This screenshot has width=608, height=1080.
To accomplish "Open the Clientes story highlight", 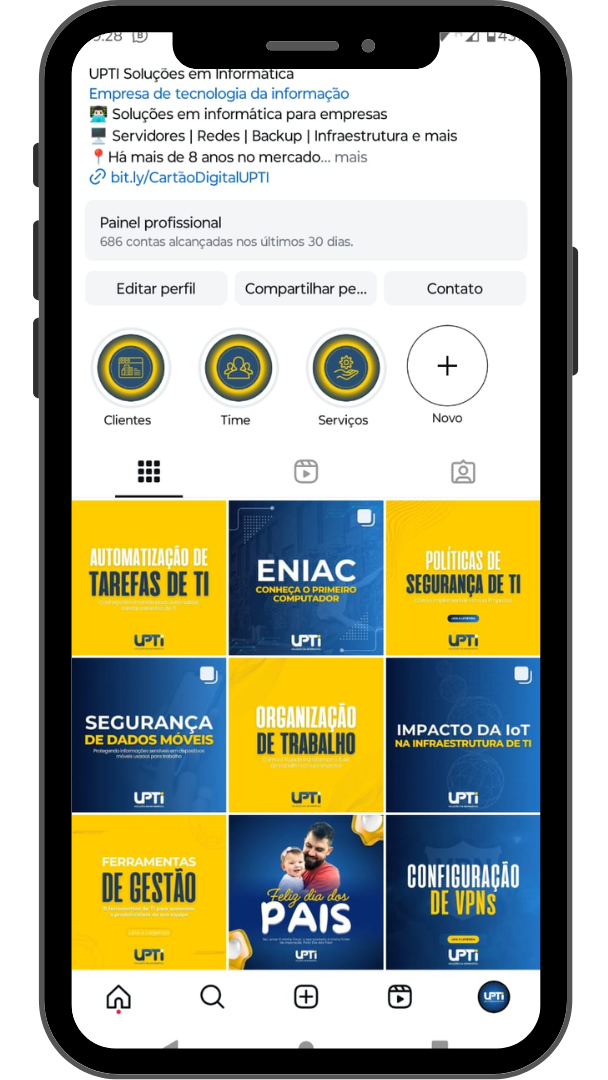I will 129,368.
